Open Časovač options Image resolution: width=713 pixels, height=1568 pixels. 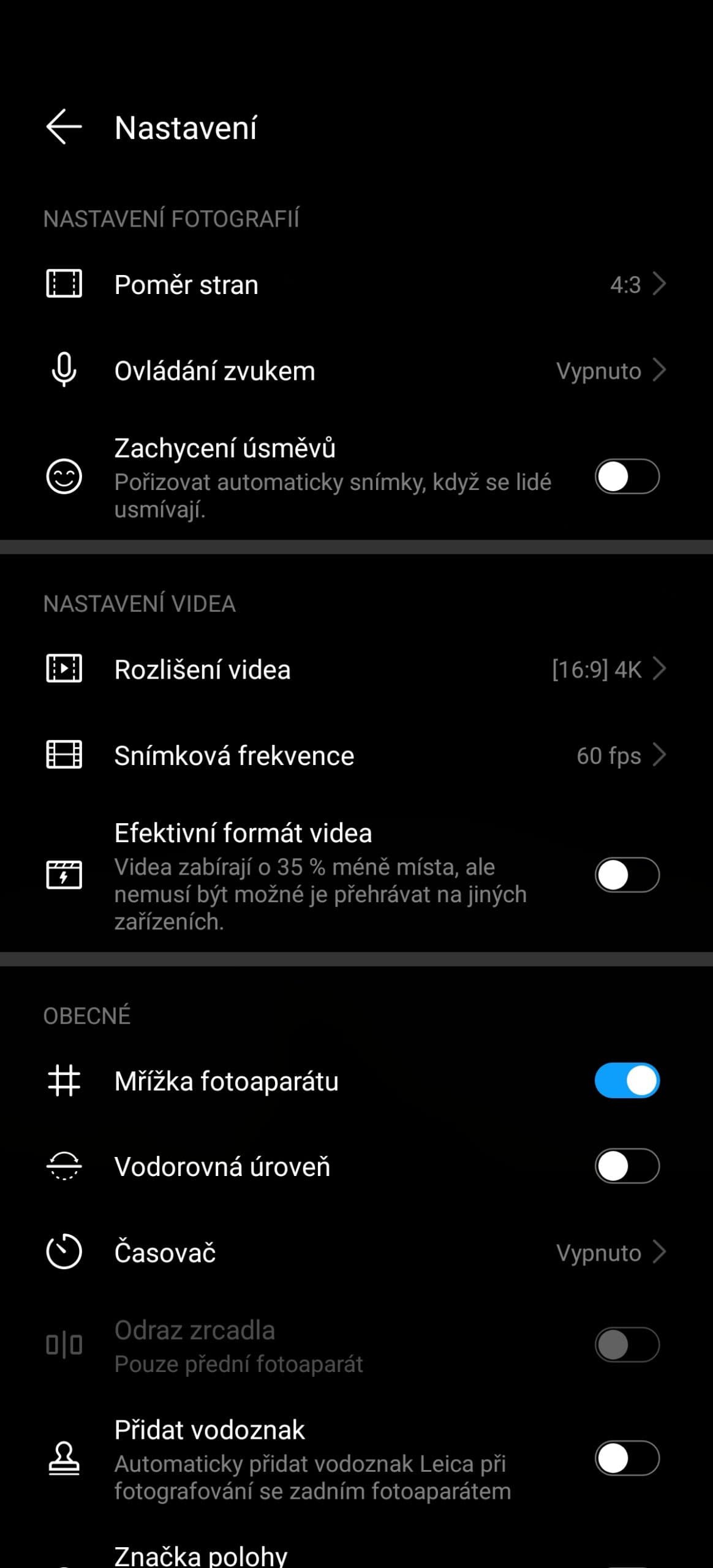coord(355,1253)
